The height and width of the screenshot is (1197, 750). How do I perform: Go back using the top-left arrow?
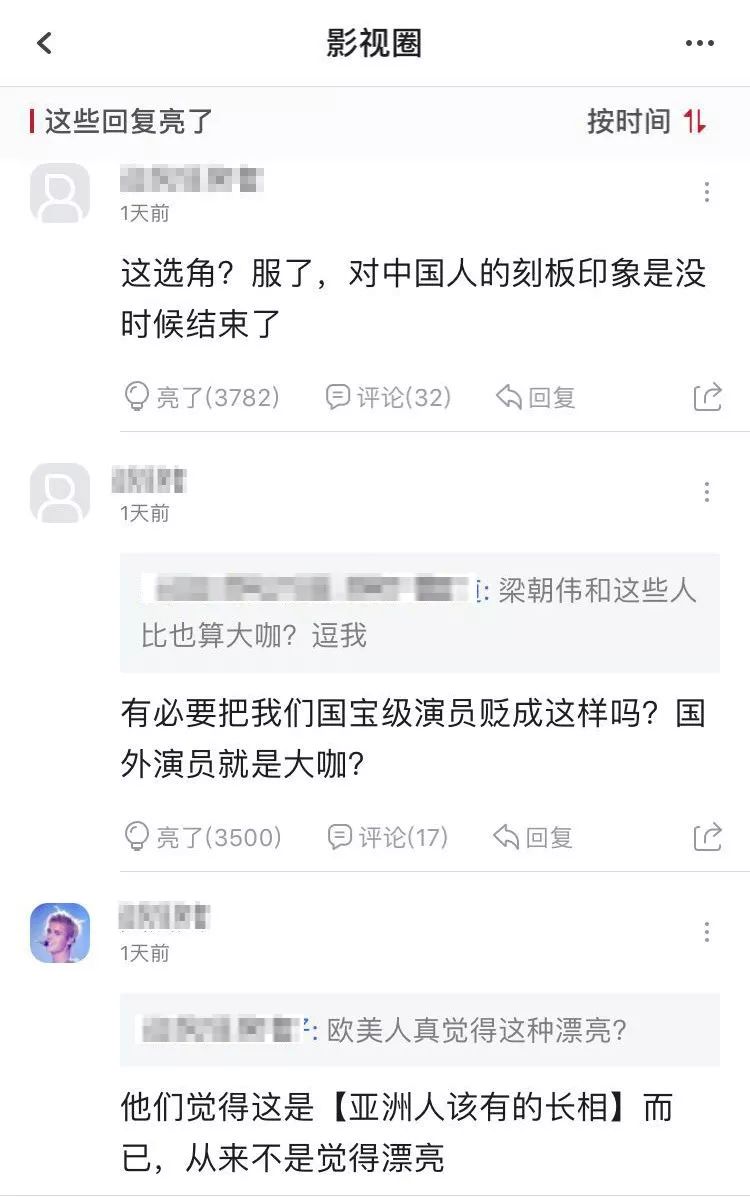click(44, 43)
